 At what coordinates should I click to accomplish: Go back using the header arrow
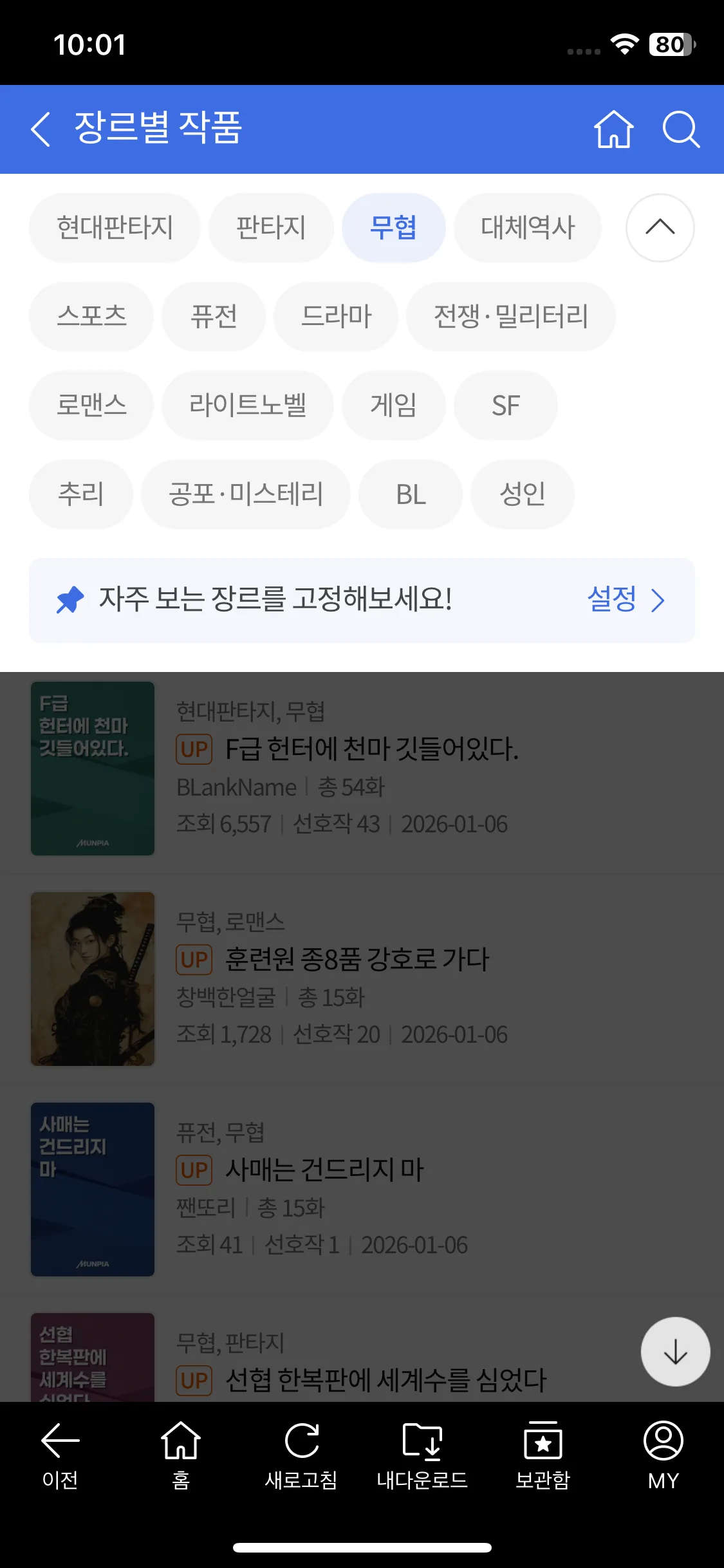(41, 129)
